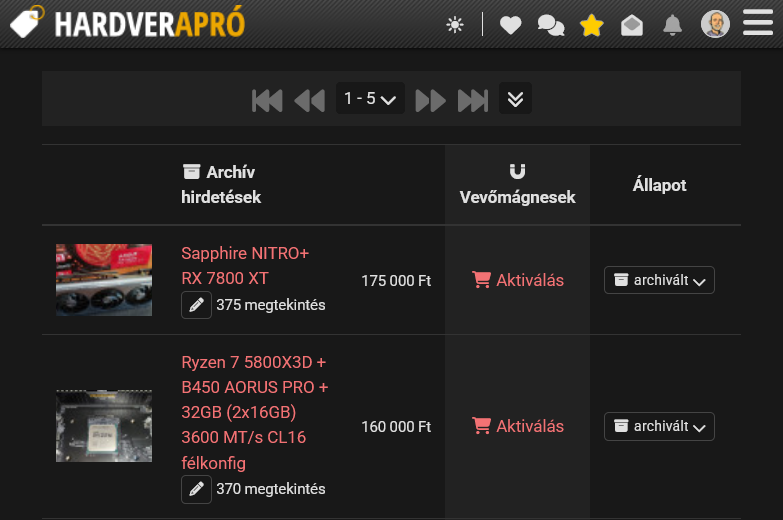Viewport: 783px width, 520px height.
Task: Open archivált status dropdown for Ryzen 7 listing
Action: tap(659, 426)
